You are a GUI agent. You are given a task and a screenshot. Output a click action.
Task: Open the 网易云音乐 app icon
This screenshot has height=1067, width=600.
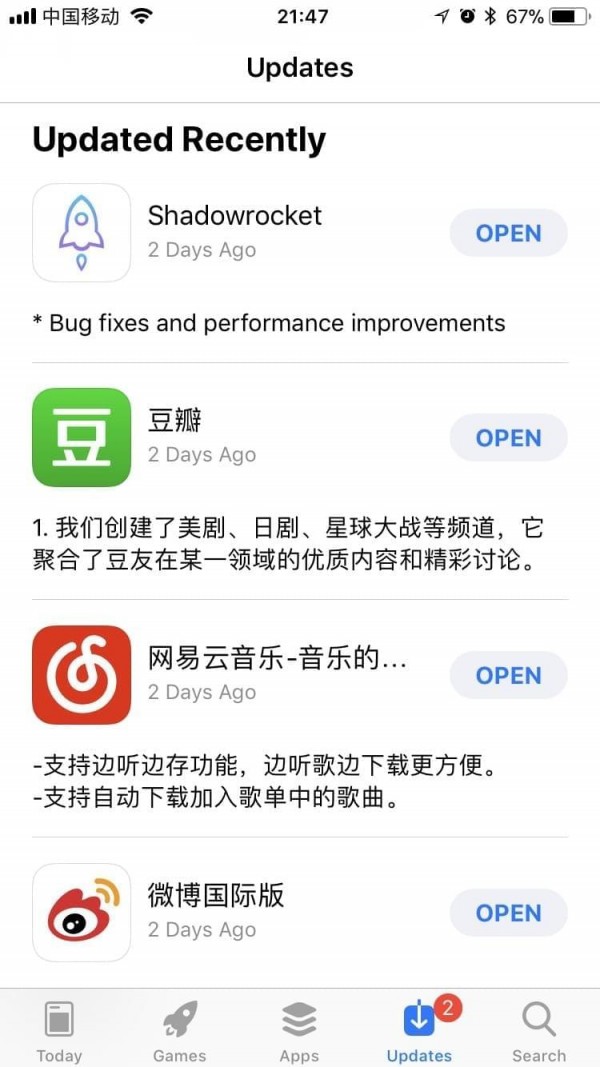pyautogui.click(x=82, y=675)
